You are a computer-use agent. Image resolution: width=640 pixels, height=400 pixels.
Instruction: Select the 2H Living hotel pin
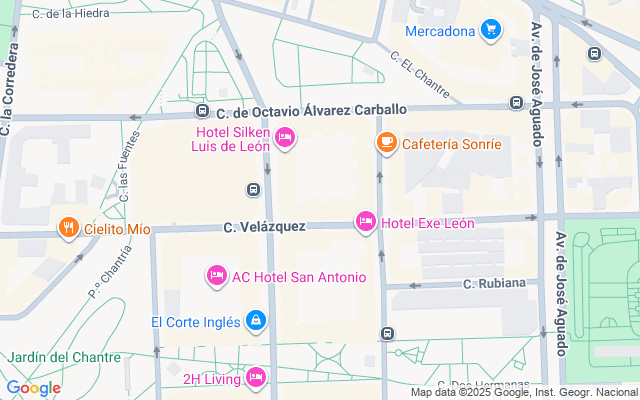[256, 378]
